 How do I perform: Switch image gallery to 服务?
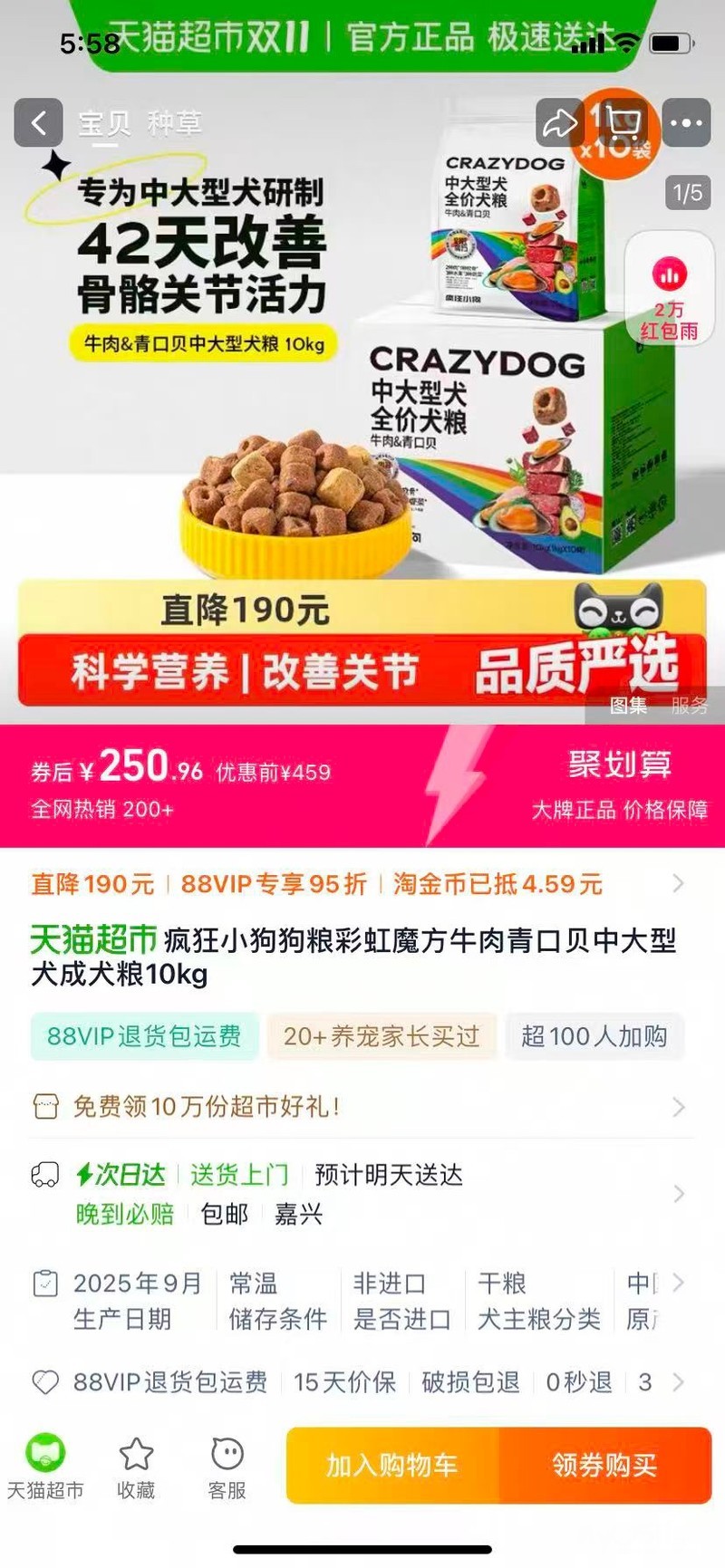691,705
